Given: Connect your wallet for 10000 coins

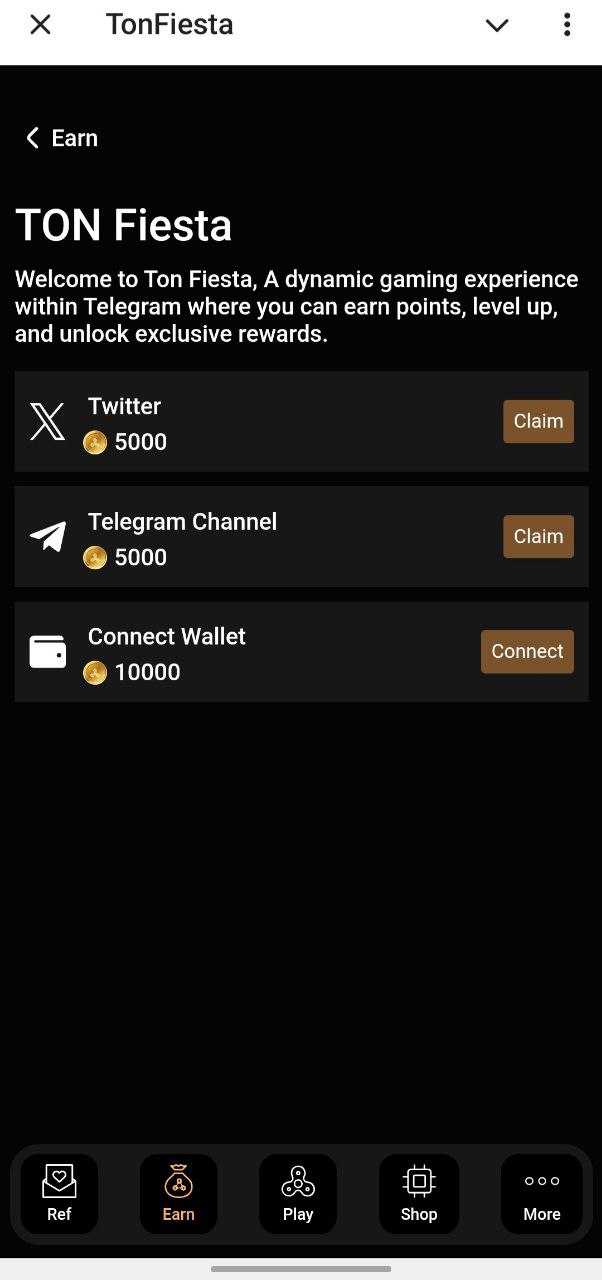Looking at the screenshot, I should click(527, 651).
